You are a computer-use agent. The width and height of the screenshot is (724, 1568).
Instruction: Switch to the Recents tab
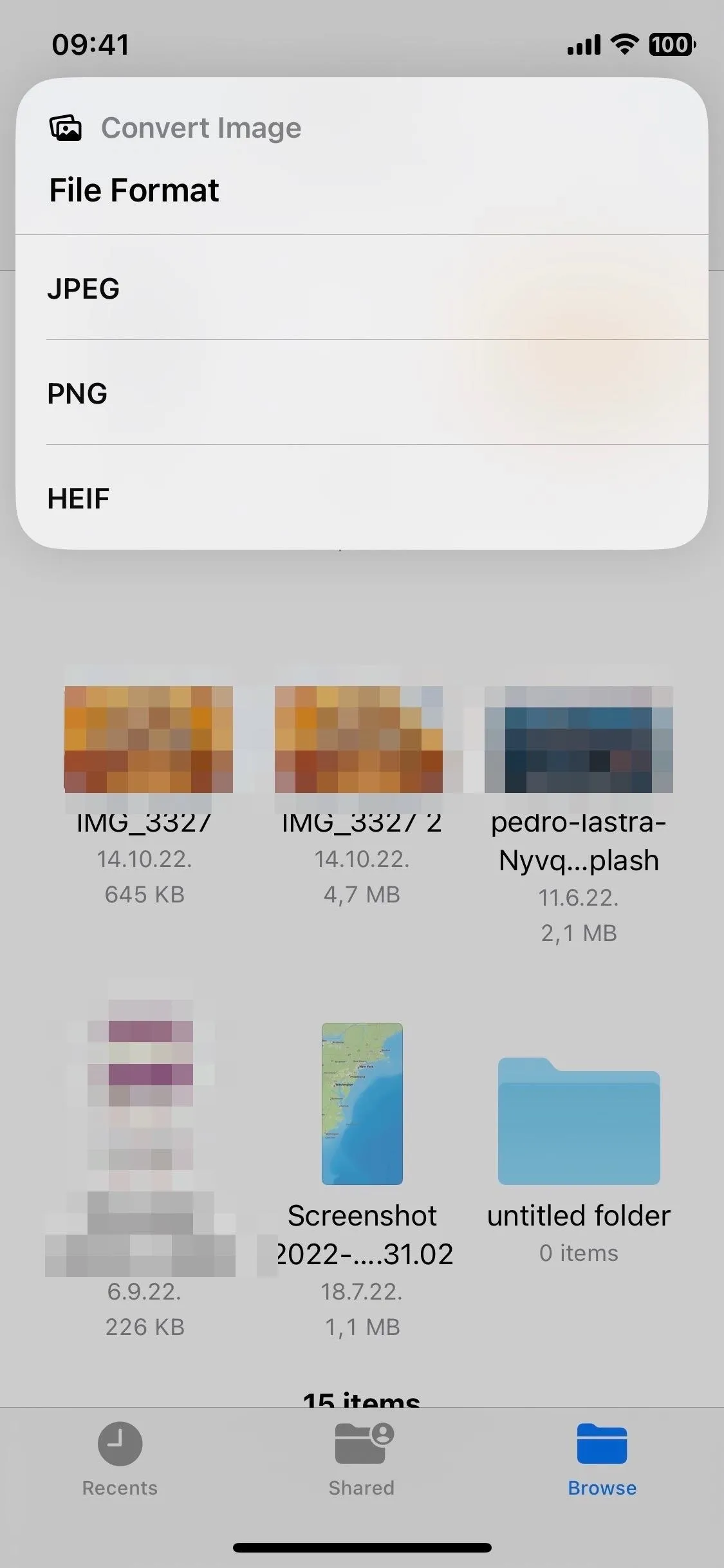pyautogui.click(x=120, y=1460)
